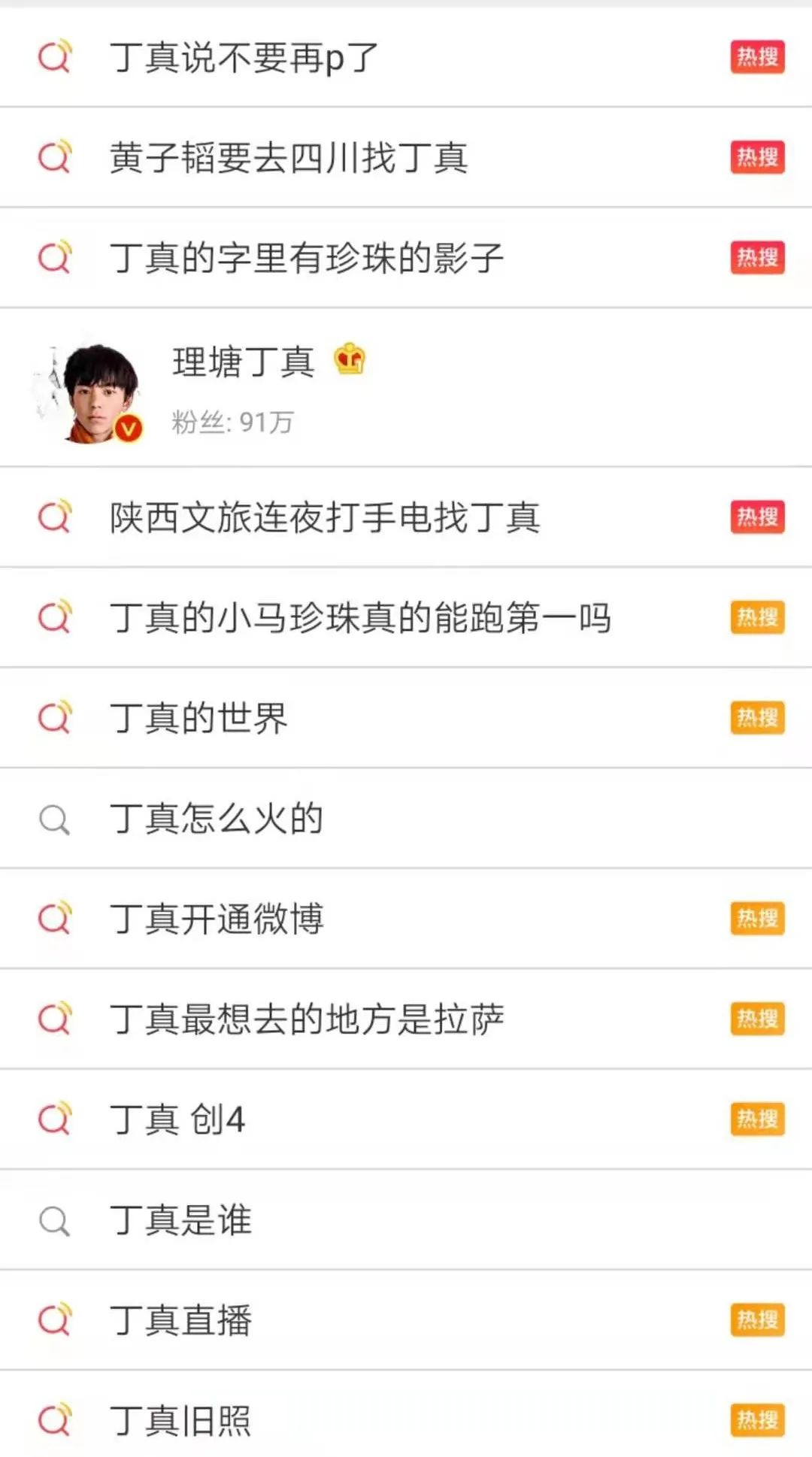The height and width of the screenshot is (1457, 812).
Task: Click the orange 热搜 badge beside 丁真的世界
Action: [x=756, y=719]
